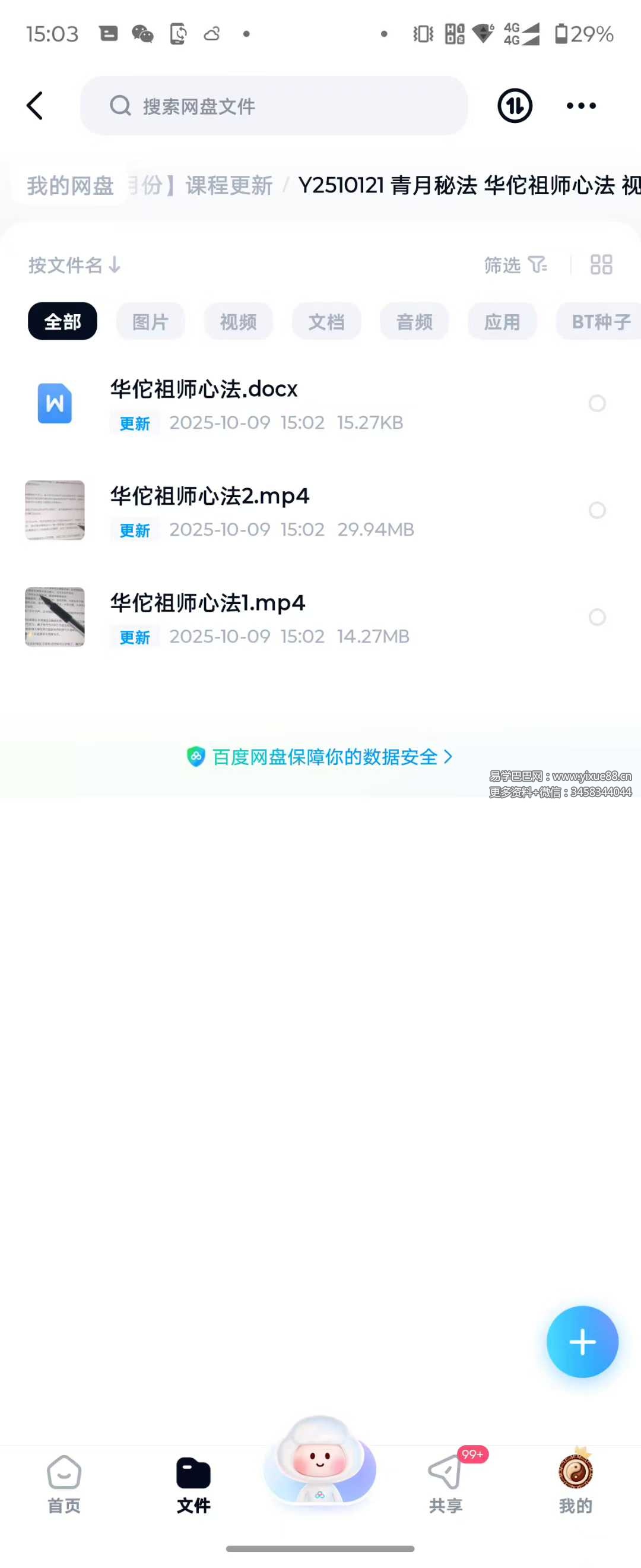641x1568 pixels.
Task: Play 华佗祖师心法2.mp4 video
Action: (x=209, y=497)
